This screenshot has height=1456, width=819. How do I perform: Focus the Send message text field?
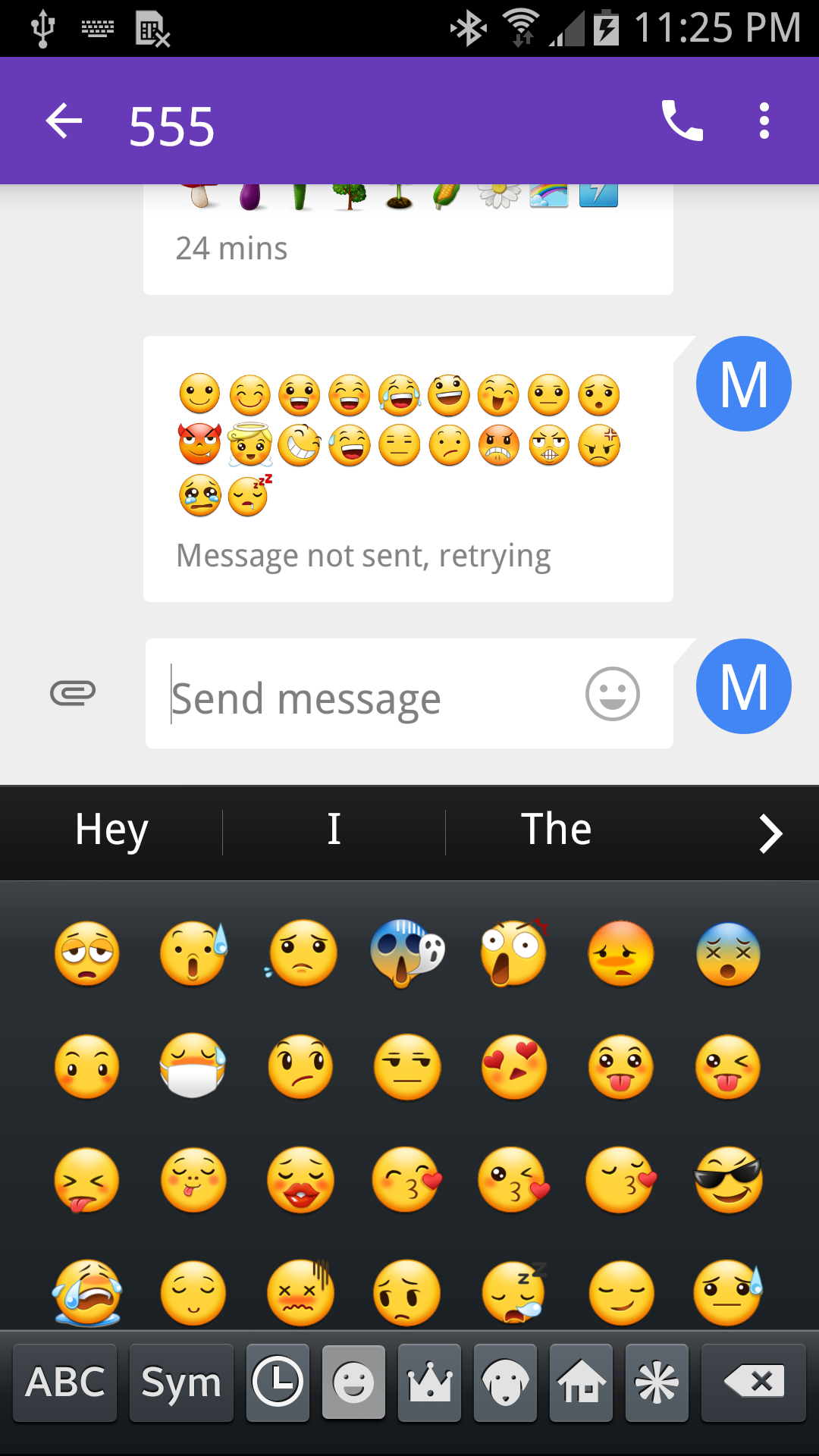[x=364, y=696]
